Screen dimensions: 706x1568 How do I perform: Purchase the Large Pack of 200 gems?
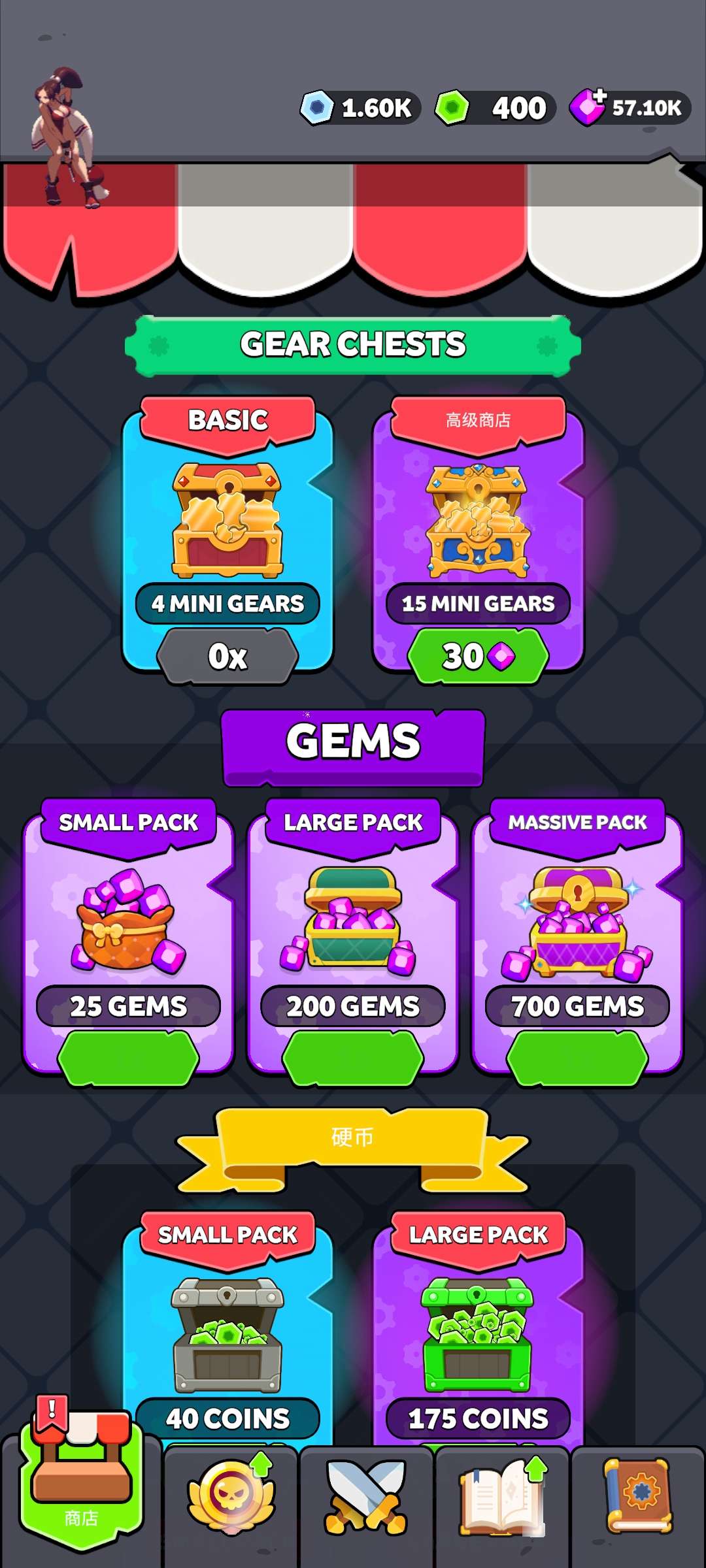[x=353, y=1058]
